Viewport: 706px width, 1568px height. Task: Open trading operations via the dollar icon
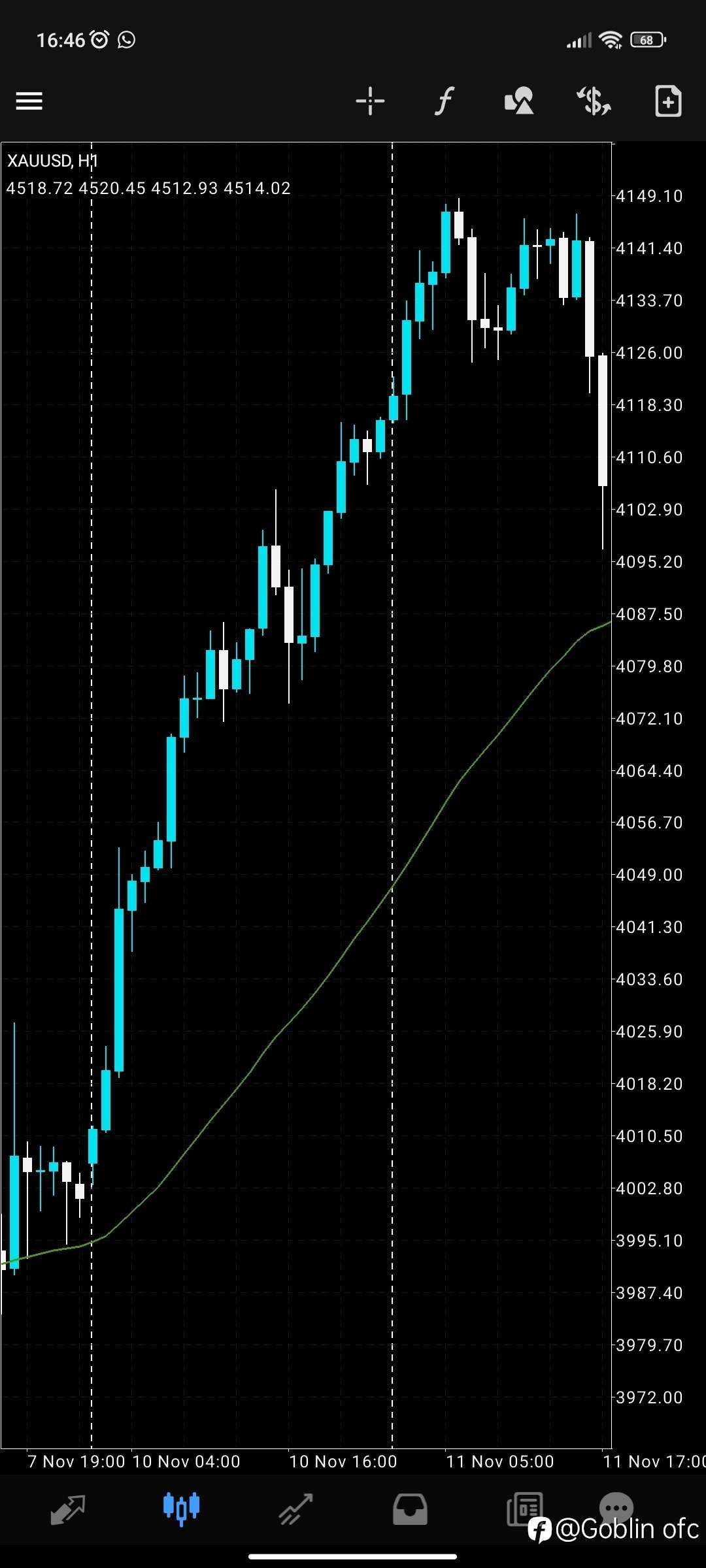594,101
